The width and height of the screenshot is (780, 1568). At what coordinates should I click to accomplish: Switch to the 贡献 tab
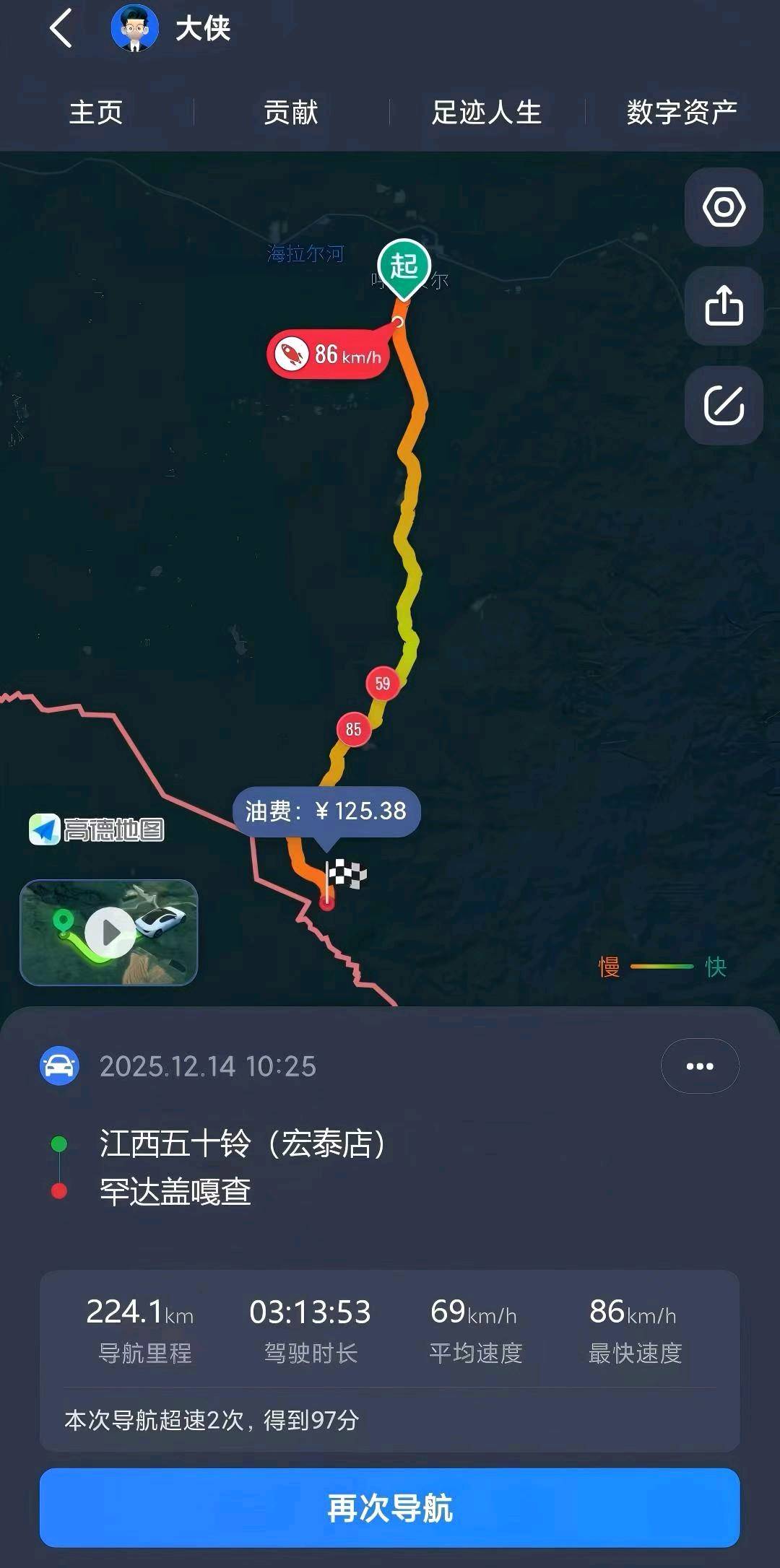291,113
